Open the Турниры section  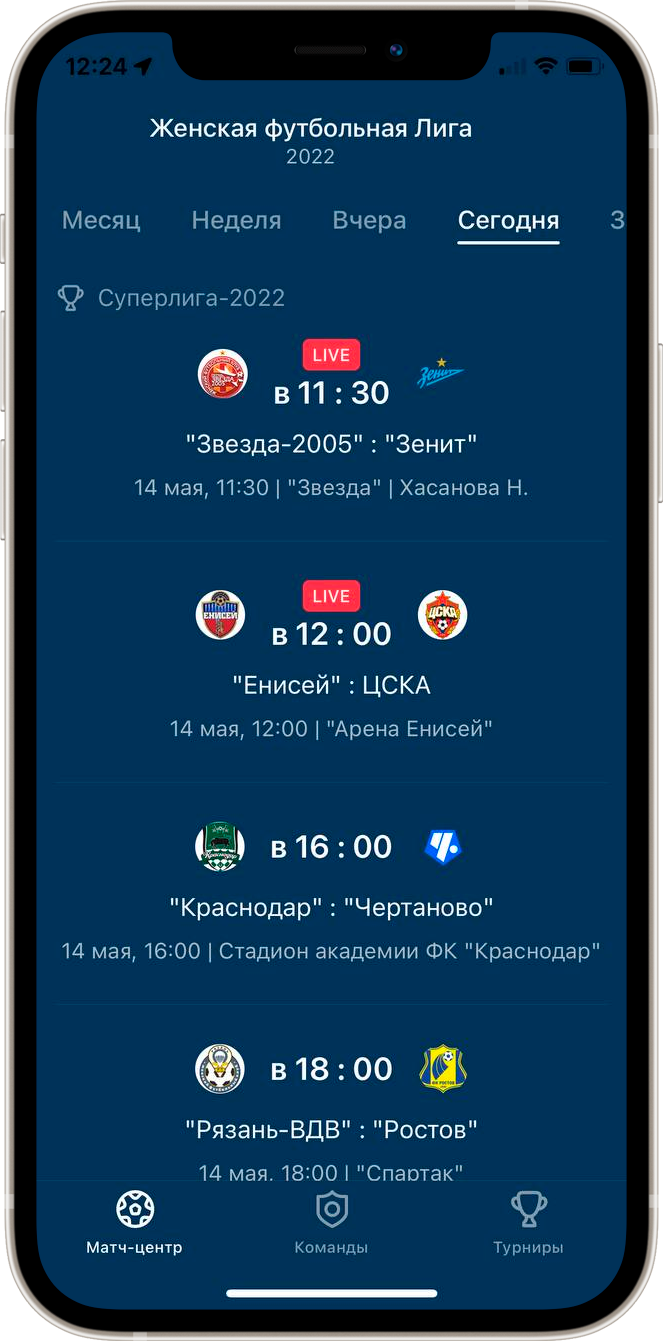[x=528, y=1222]
